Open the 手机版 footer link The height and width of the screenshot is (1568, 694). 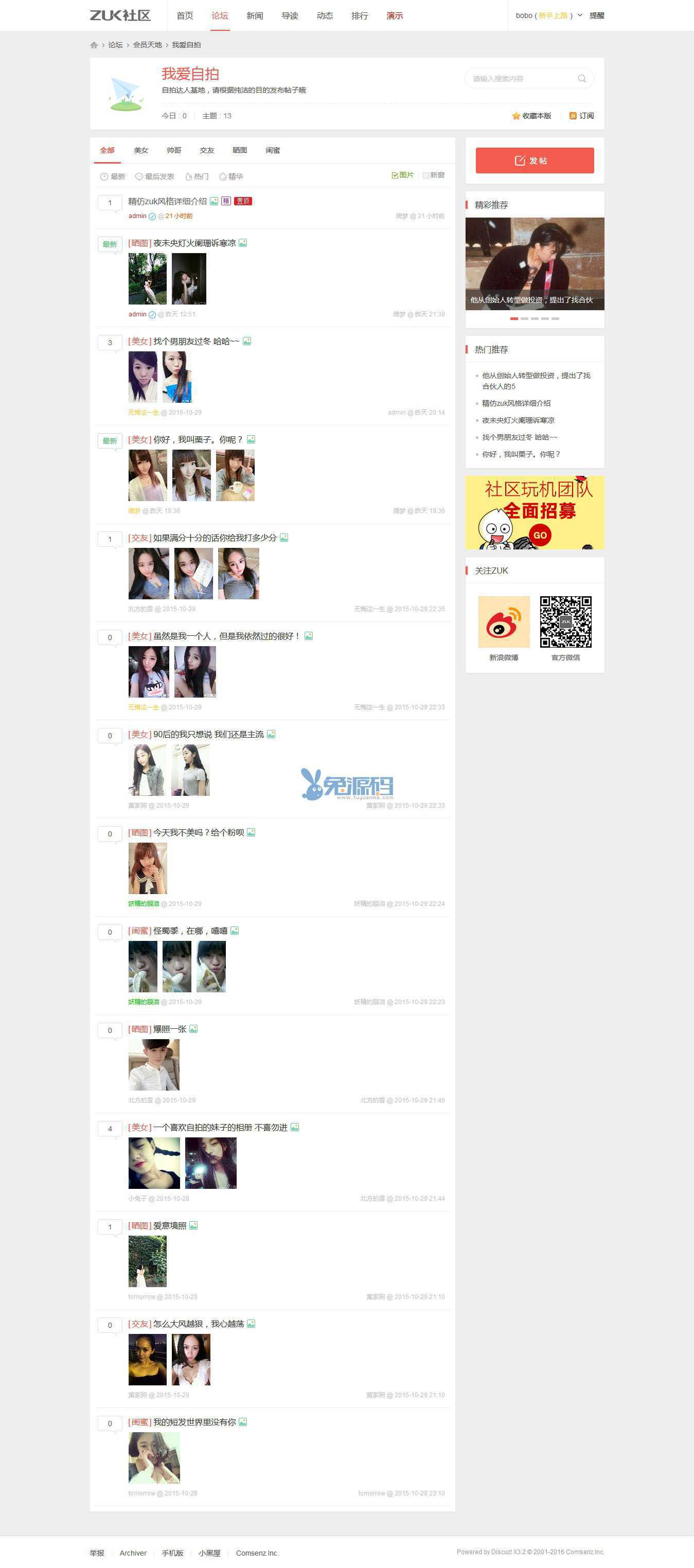click(x=172, y=1553)
